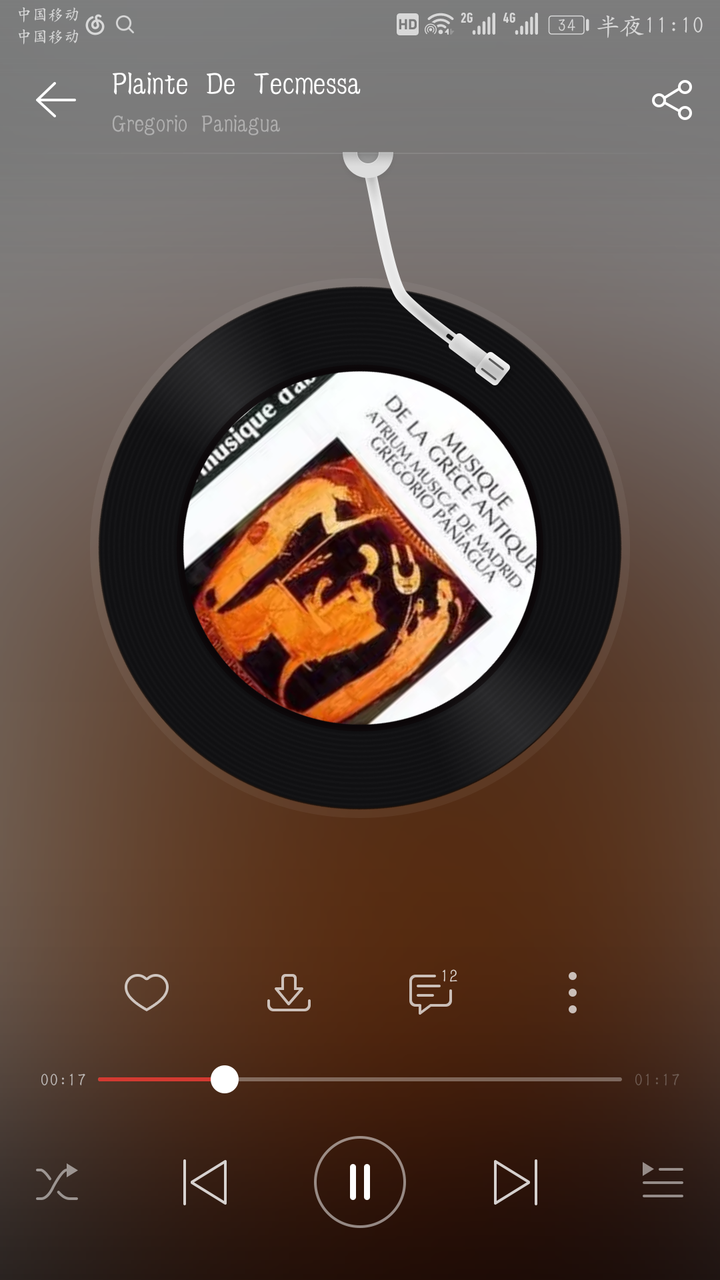Open the 12 comments
The image size is (720, 1280).
(x=431, y=993)
